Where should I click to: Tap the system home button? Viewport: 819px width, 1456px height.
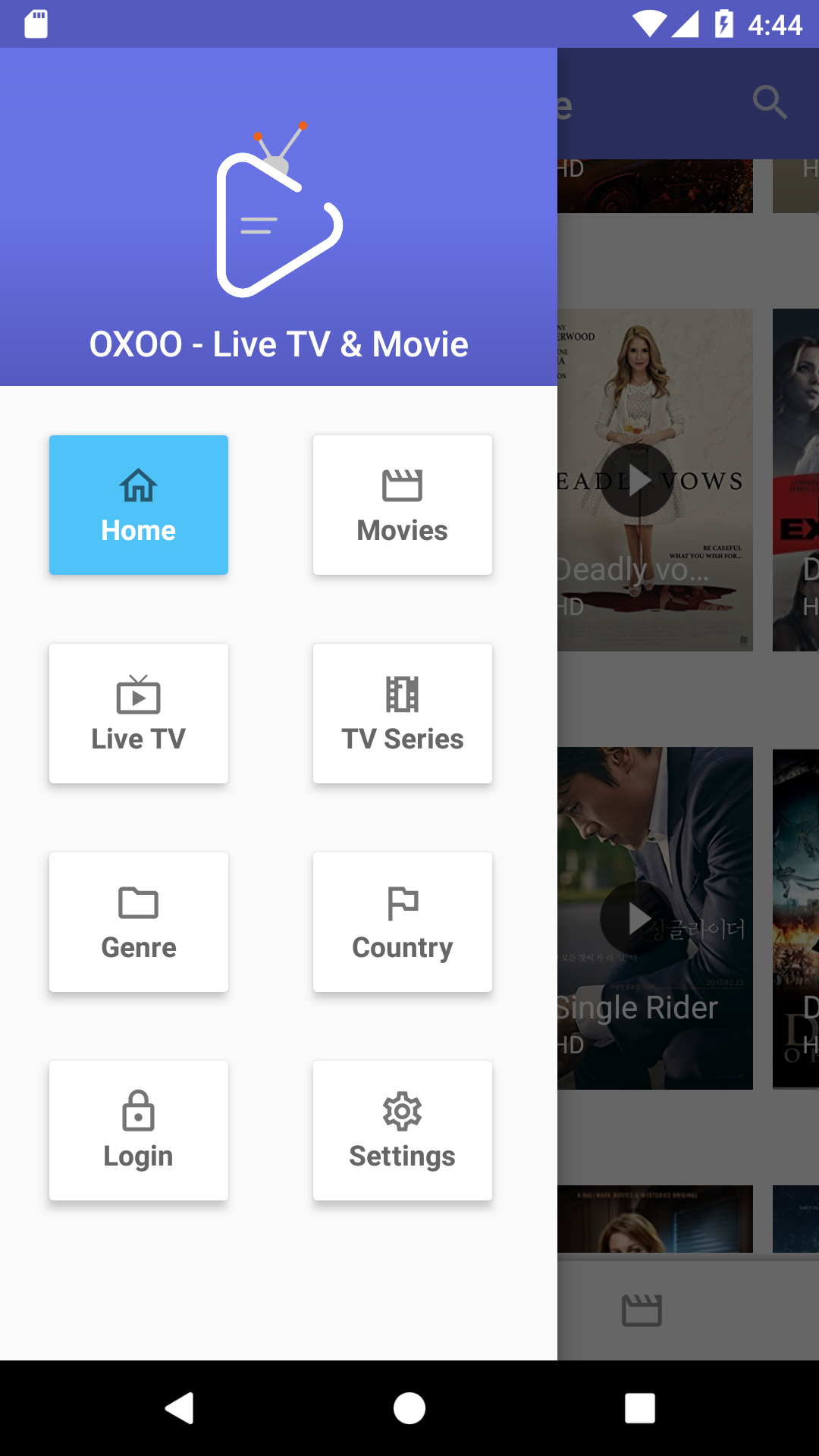[409, 1408]
